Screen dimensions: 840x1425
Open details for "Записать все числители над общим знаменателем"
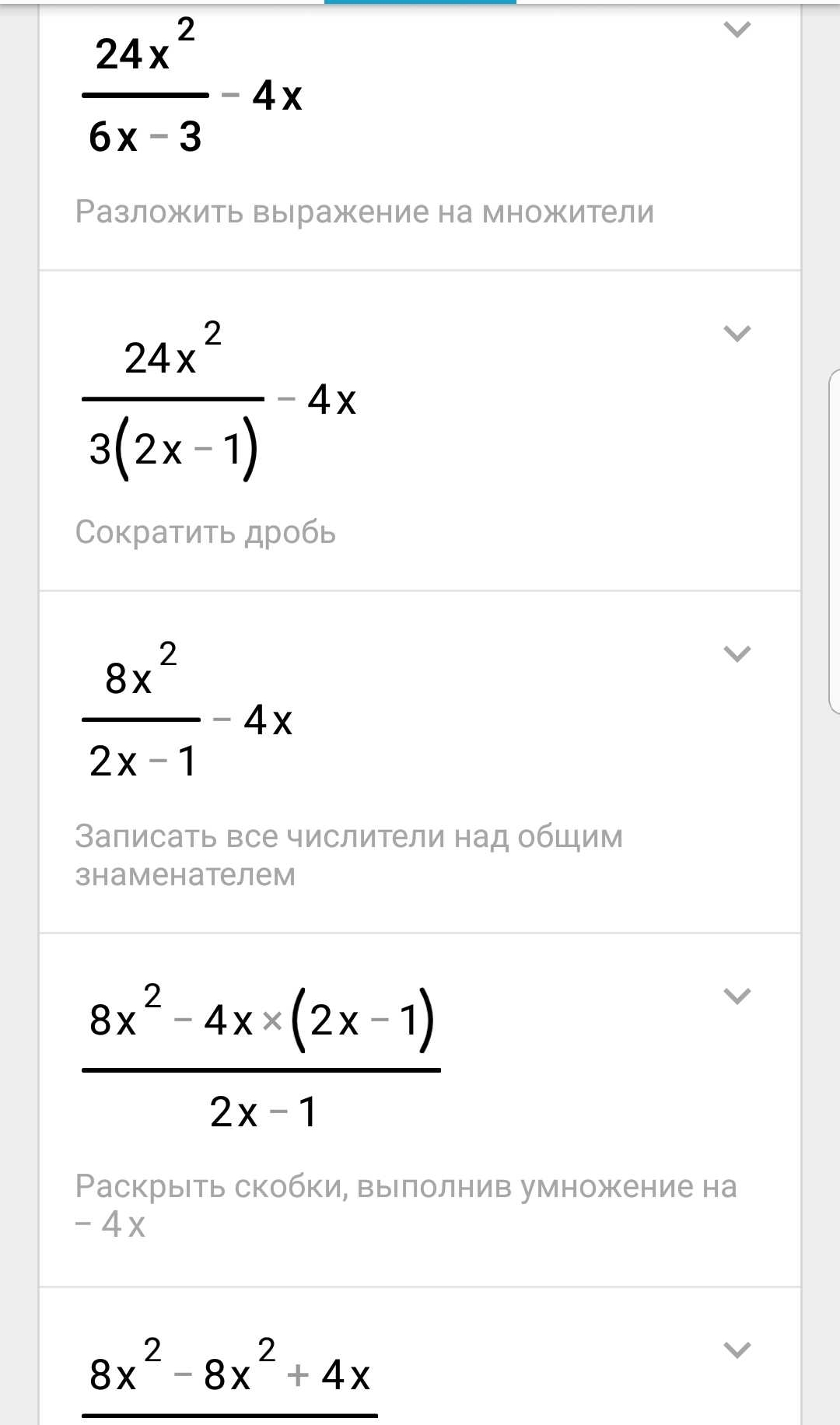tap(737, 654)
